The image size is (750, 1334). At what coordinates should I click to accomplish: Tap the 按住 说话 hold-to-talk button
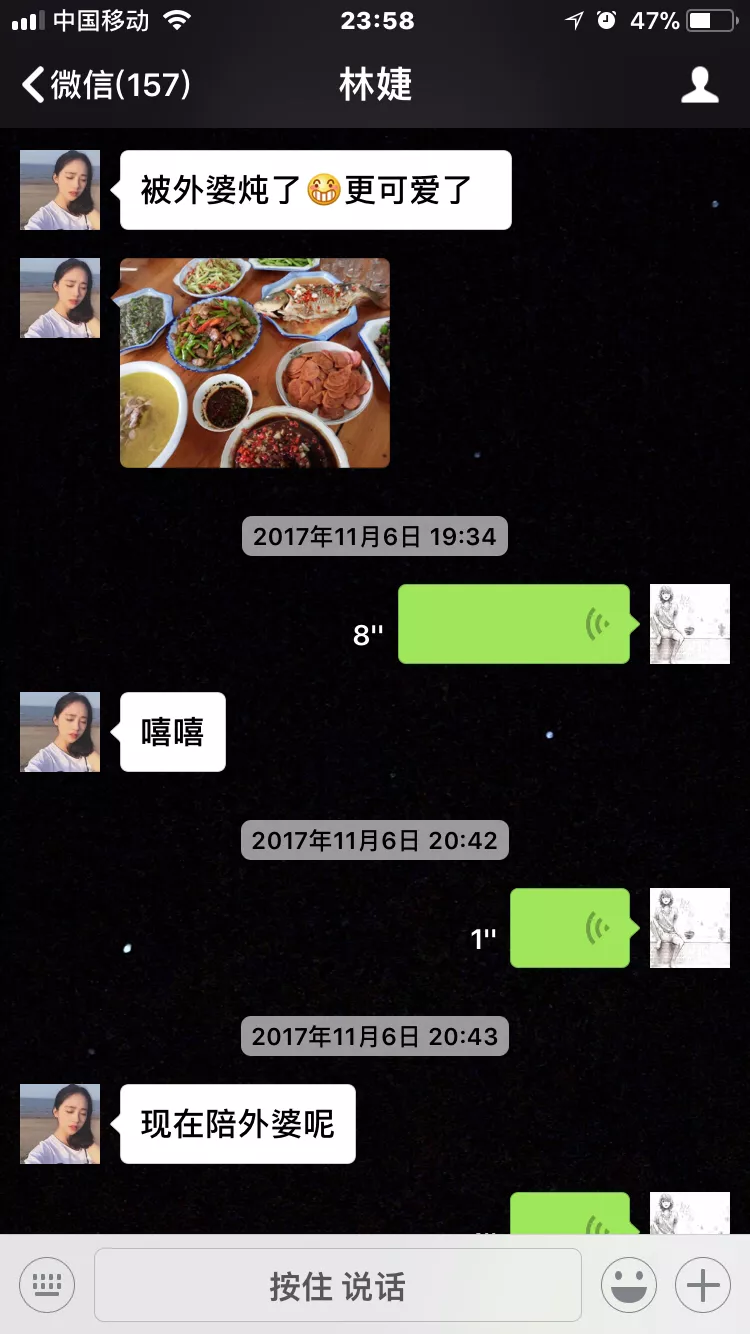338,1285
